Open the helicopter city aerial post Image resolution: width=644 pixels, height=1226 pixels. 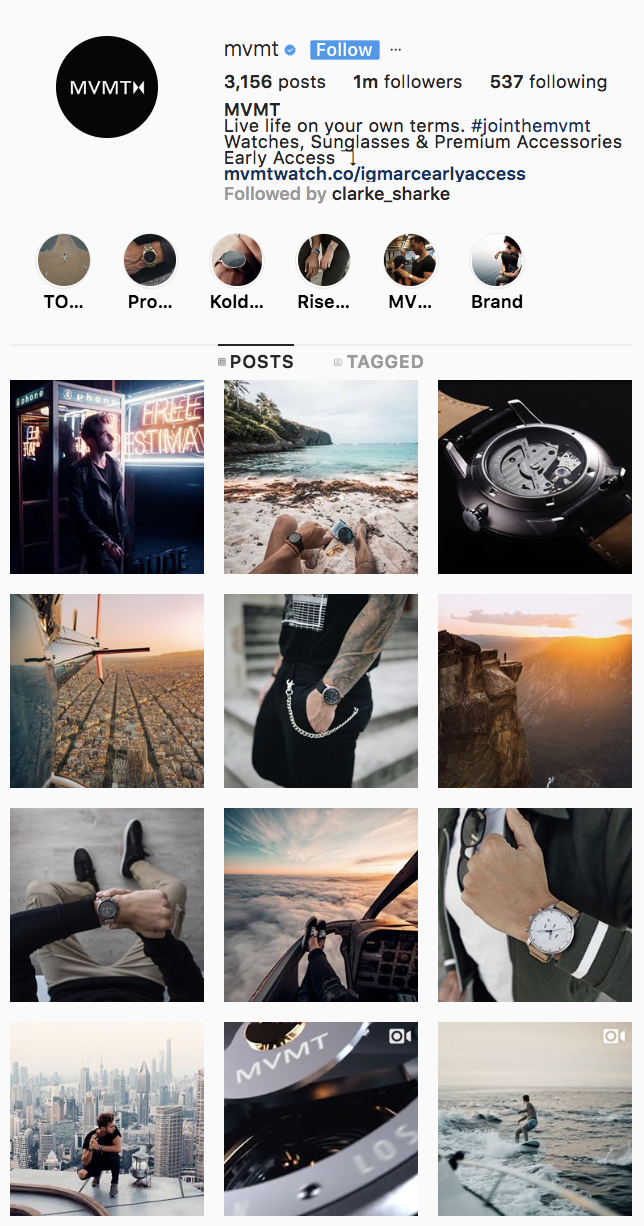[107, 691]
